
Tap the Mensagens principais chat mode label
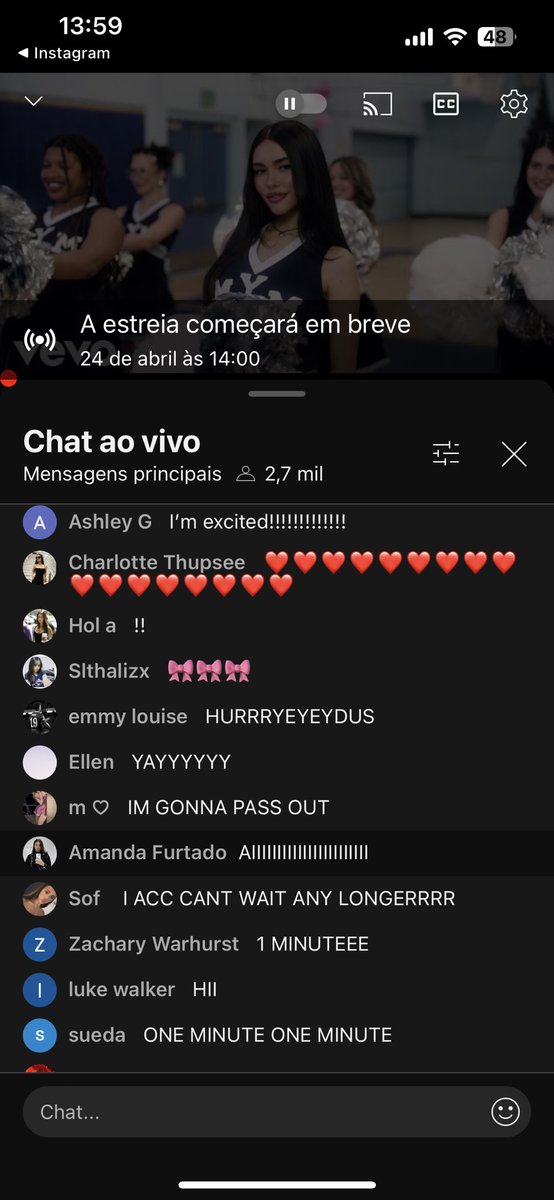coord(122,474)
